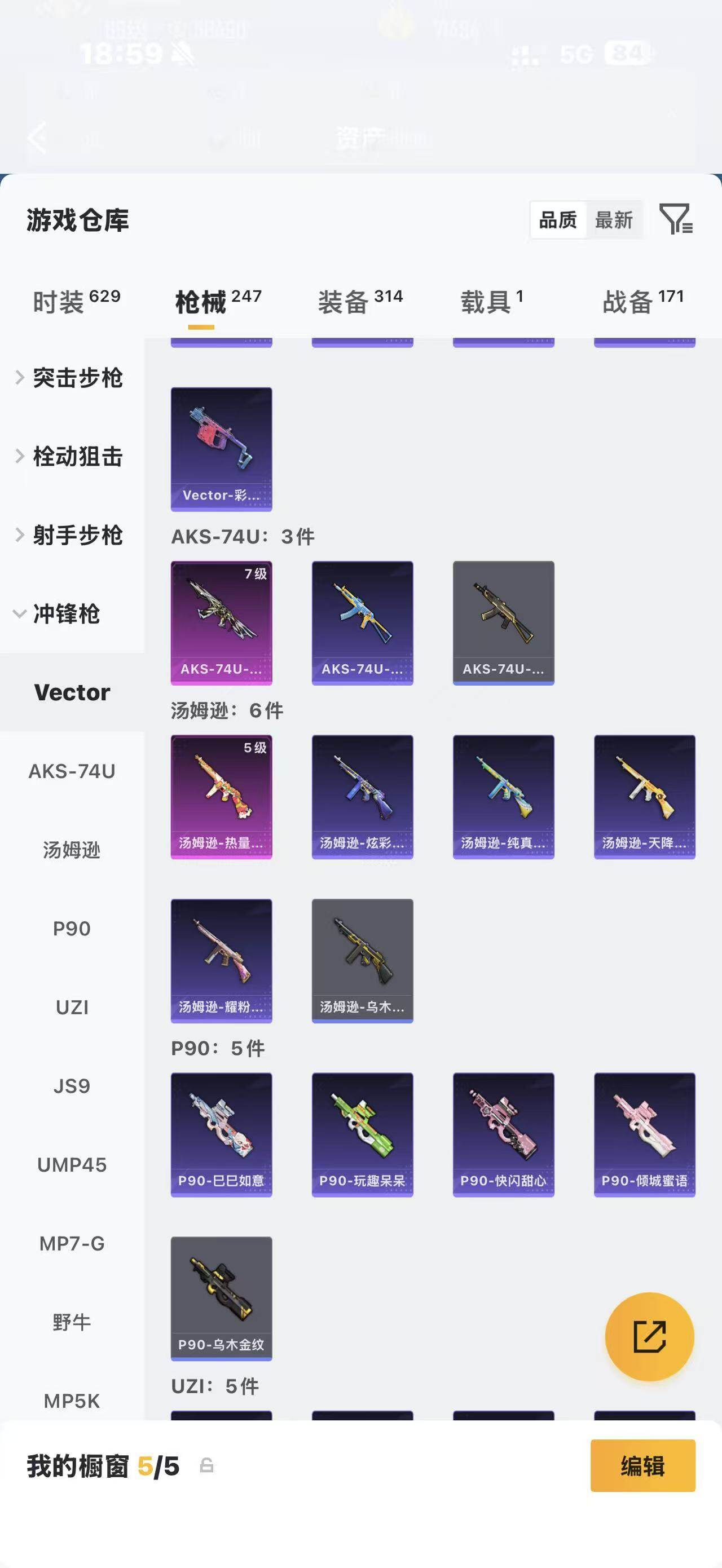Screen dimensions: 722x1568
Task: Jump to the MP7-G weapon group
Action: tap(72, 1243)
